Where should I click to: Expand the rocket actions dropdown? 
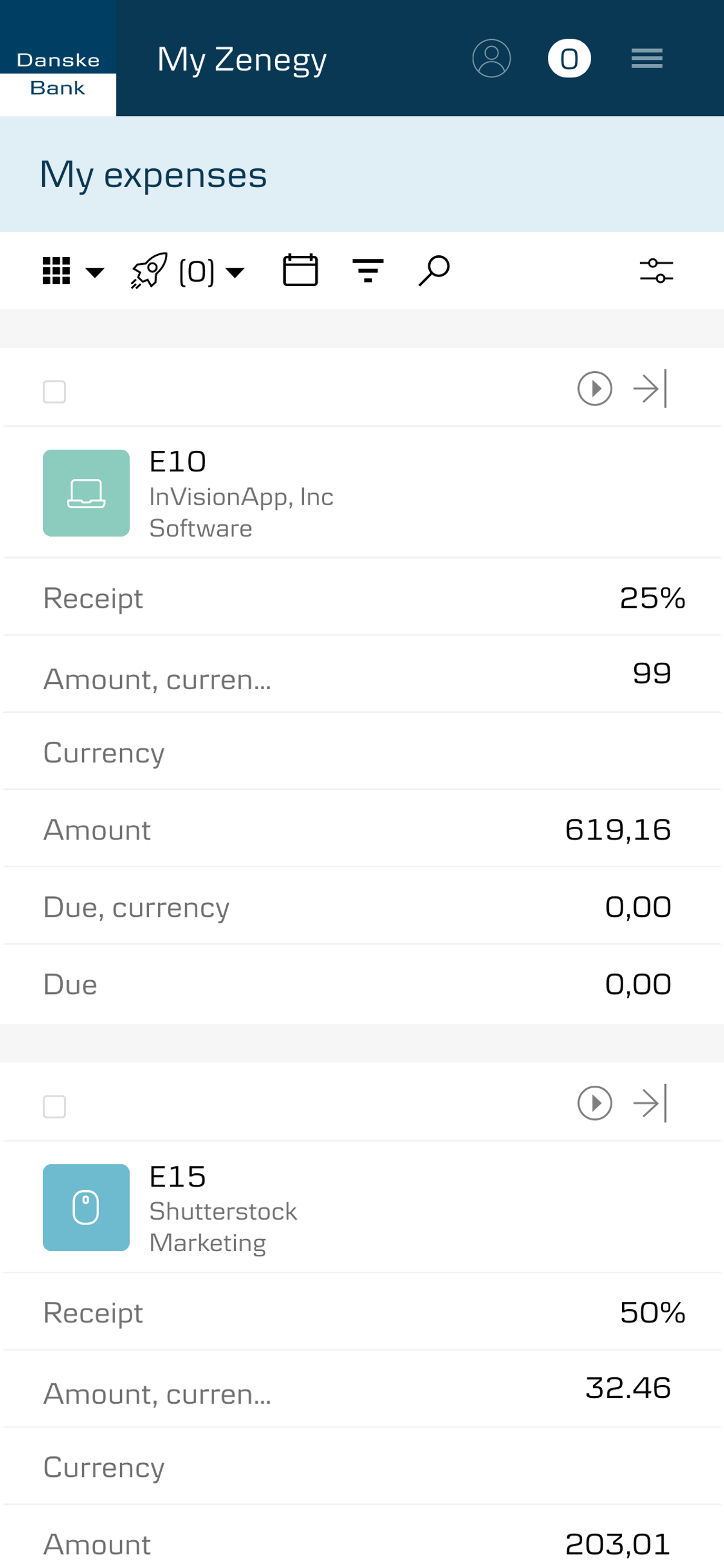click(188, 271)
